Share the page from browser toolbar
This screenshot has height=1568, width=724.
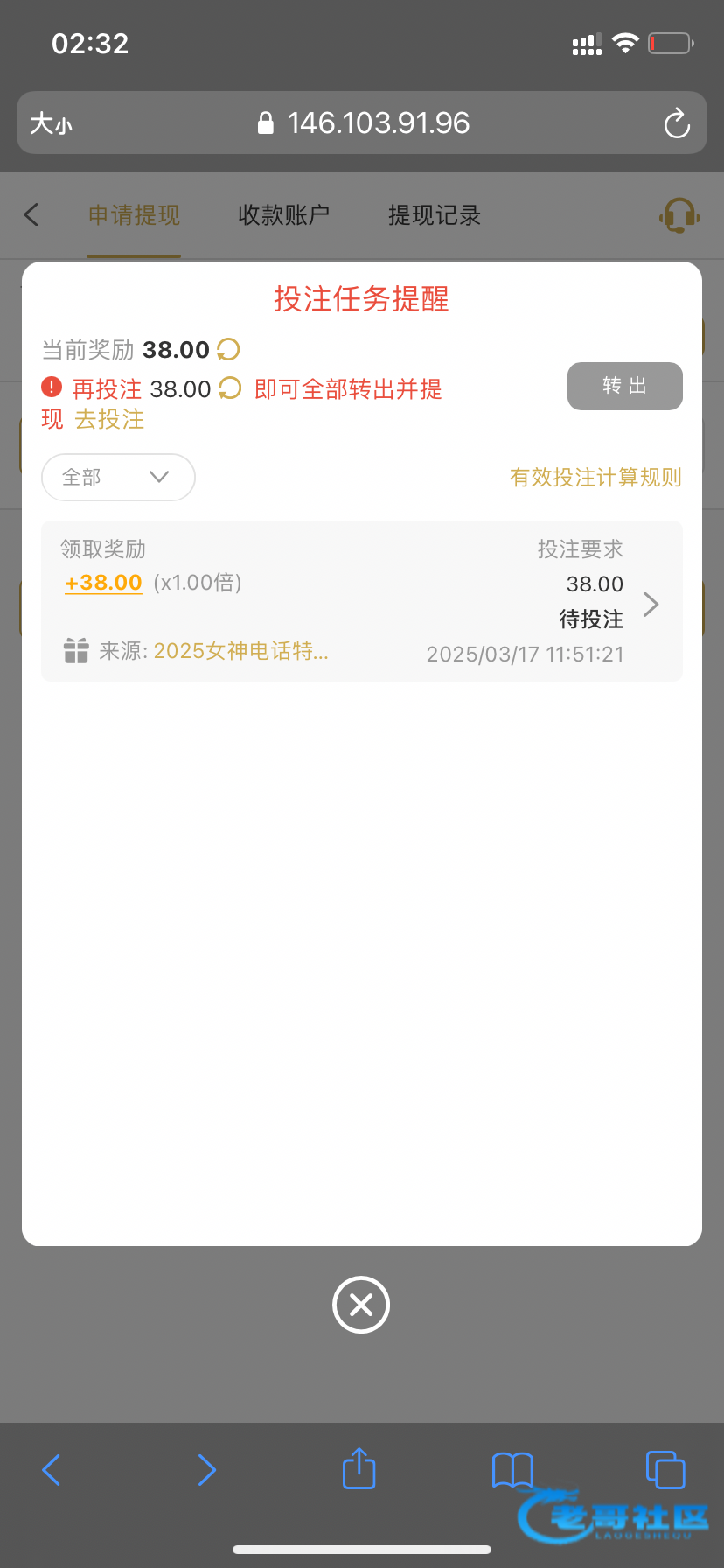pyautogui.click(x=359, y=1469)
